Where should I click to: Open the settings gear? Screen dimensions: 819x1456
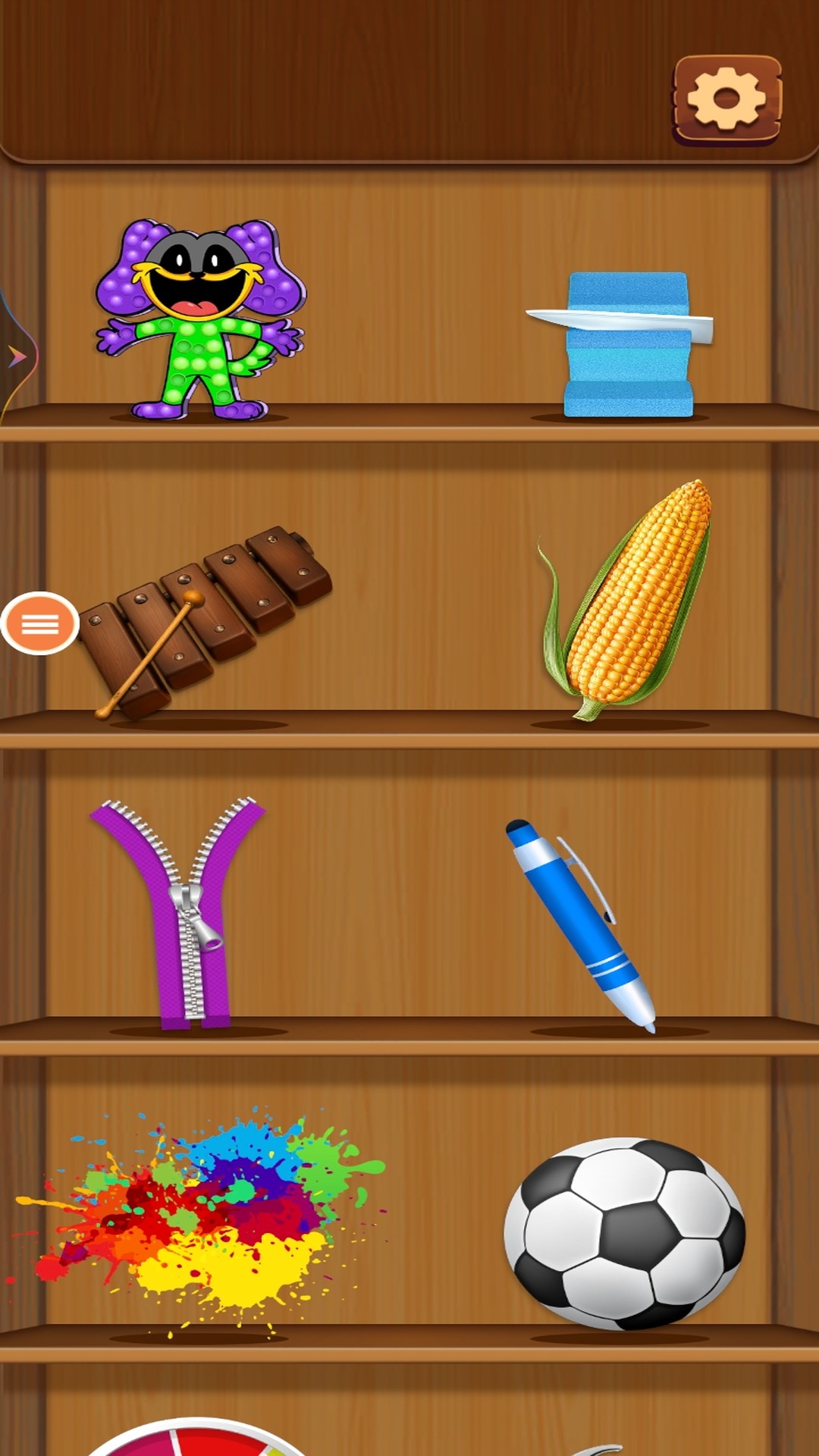726,99
